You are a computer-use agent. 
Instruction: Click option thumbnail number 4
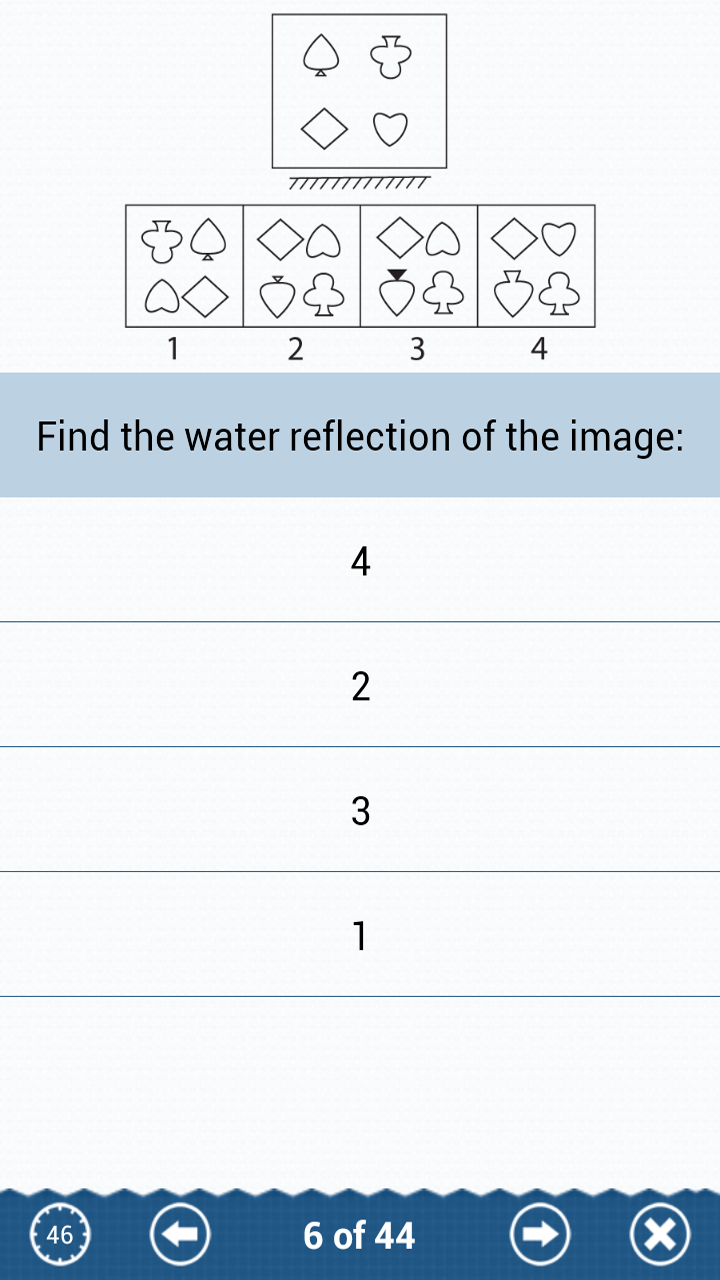(538, 265)
